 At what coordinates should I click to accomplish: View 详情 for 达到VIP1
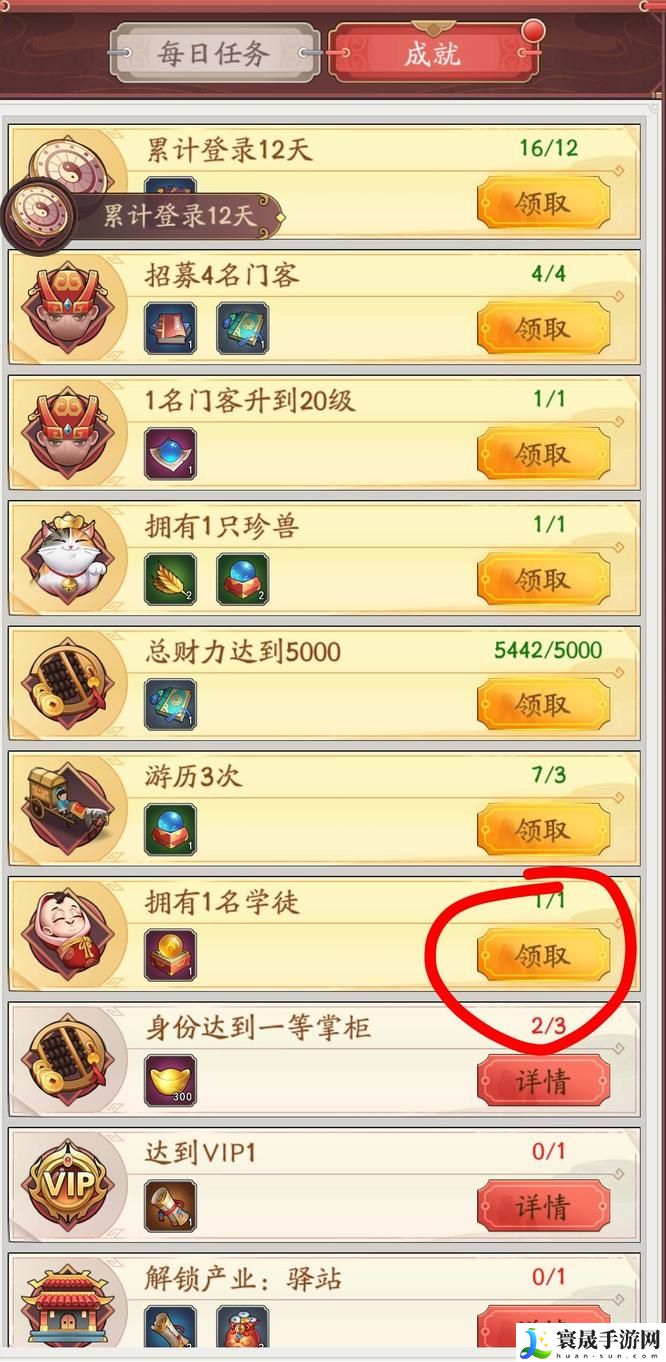[x=543, y=1207]
